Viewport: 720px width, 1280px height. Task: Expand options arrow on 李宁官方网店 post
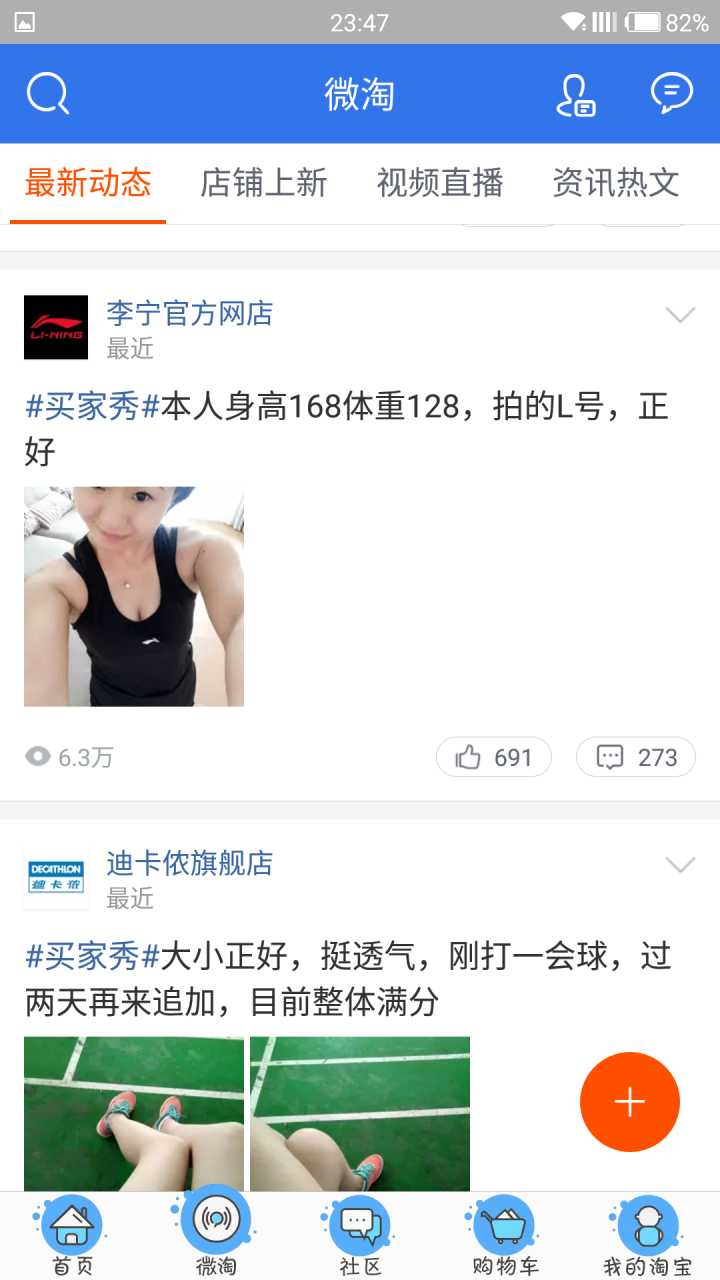tap(680, 315)
